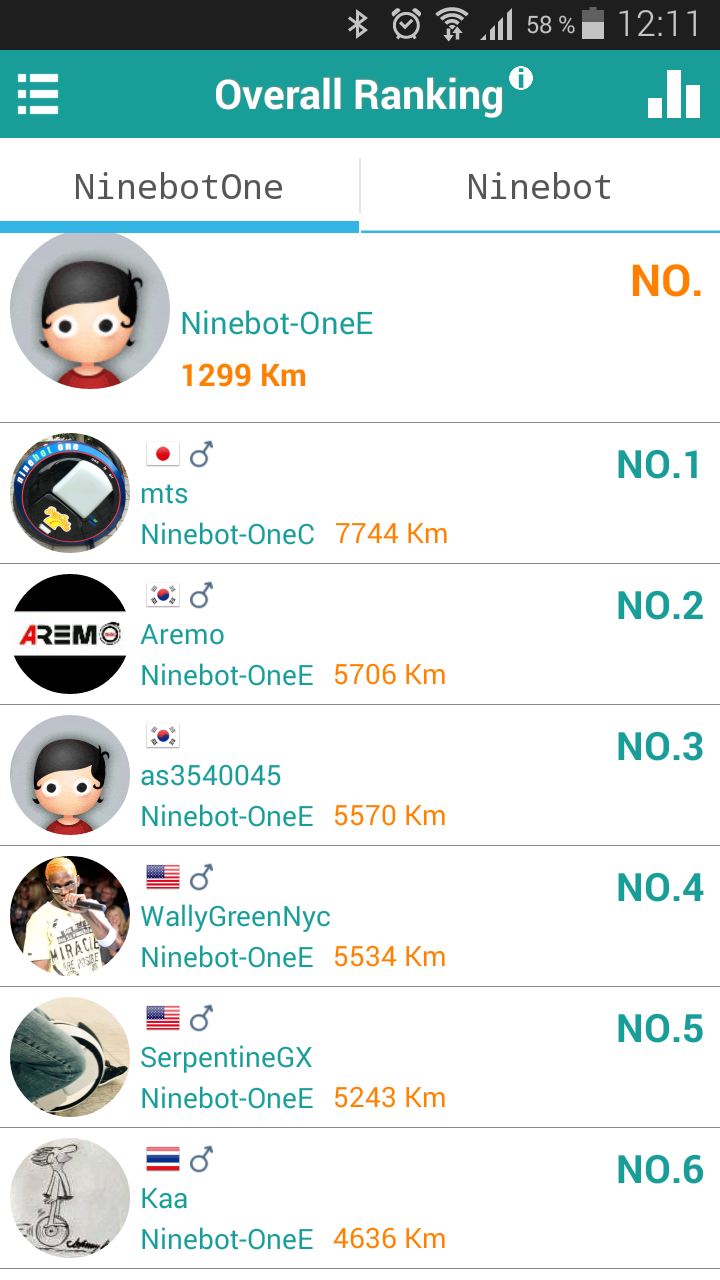720x1280 pixels.
Task: View Aremo's ranking profile
Action: tap(360, 635)
